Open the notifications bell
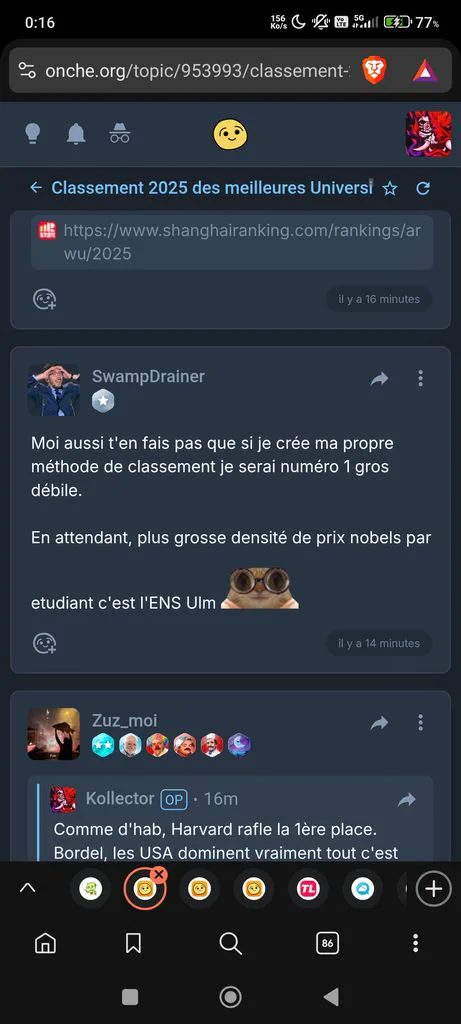The height and width of the screenshot is (1024, 461). (76, 133)
